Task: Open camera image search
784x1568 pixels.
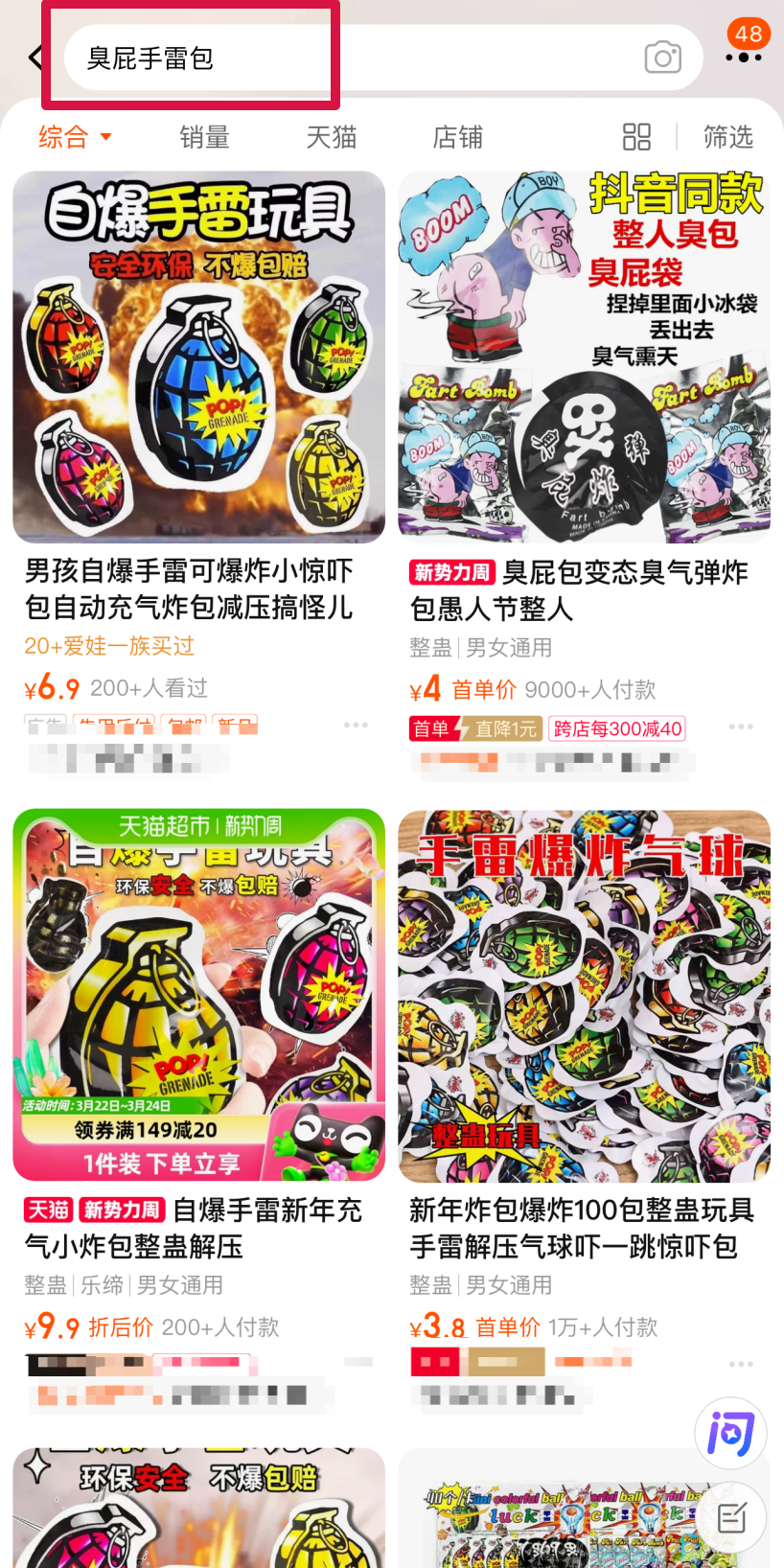Action: pyautogui.click(x=662, y=58)
